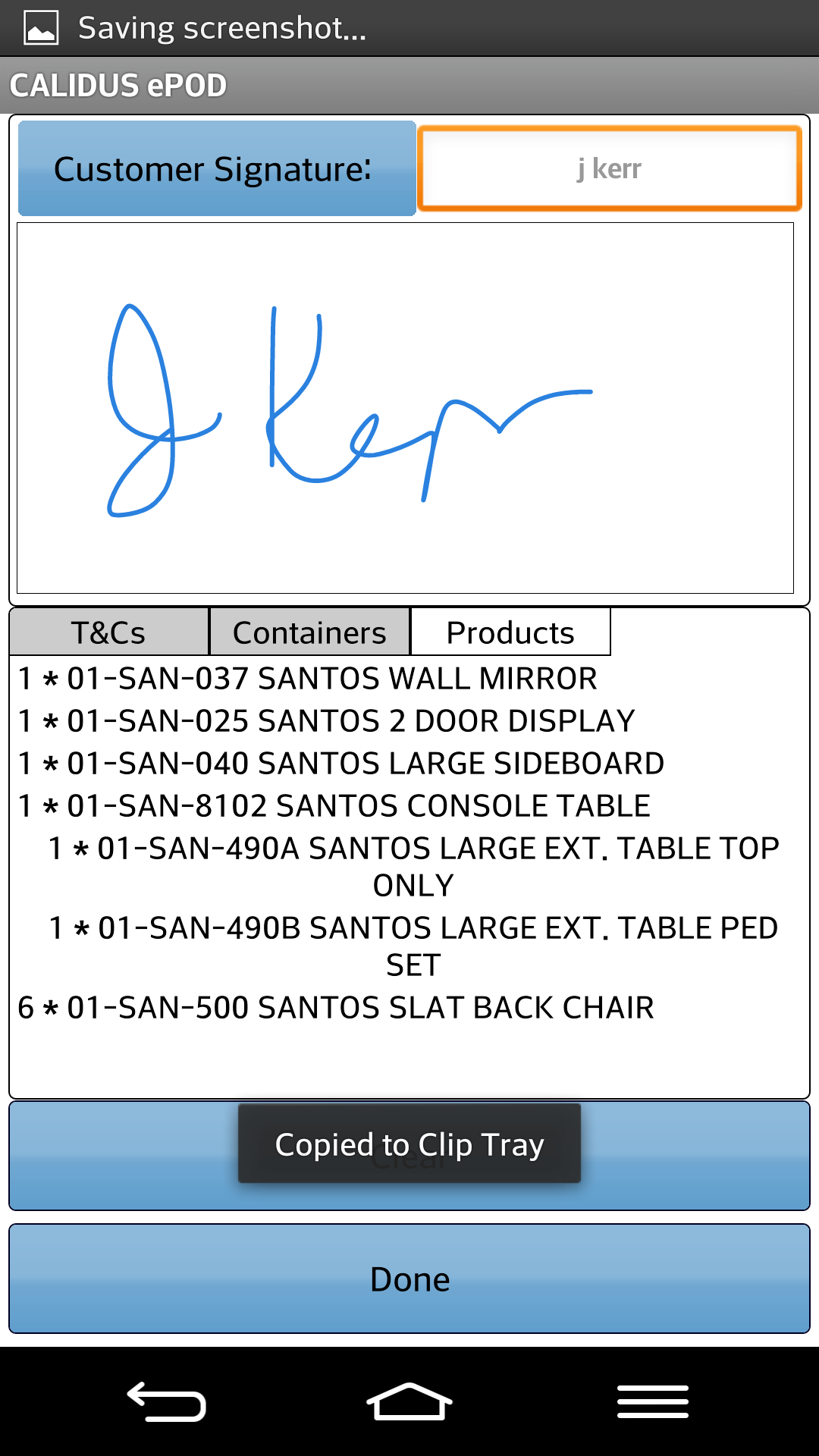Go back using system back button
Image resolution: width=819 pixels, height=1456 pixels.
click(166, 1401)
